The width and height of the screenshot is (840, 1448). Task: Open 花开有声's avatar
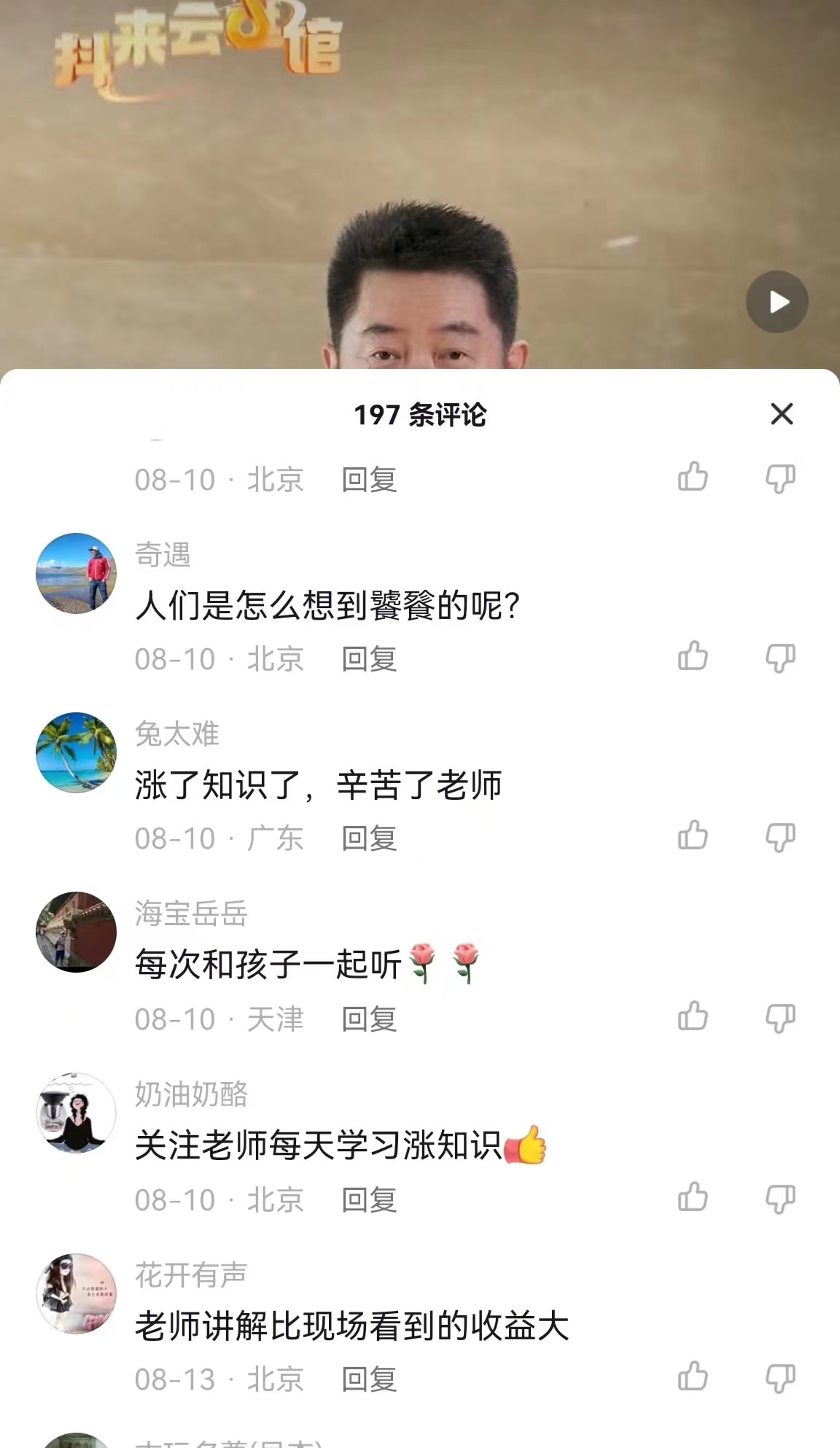pos(77,1293)
